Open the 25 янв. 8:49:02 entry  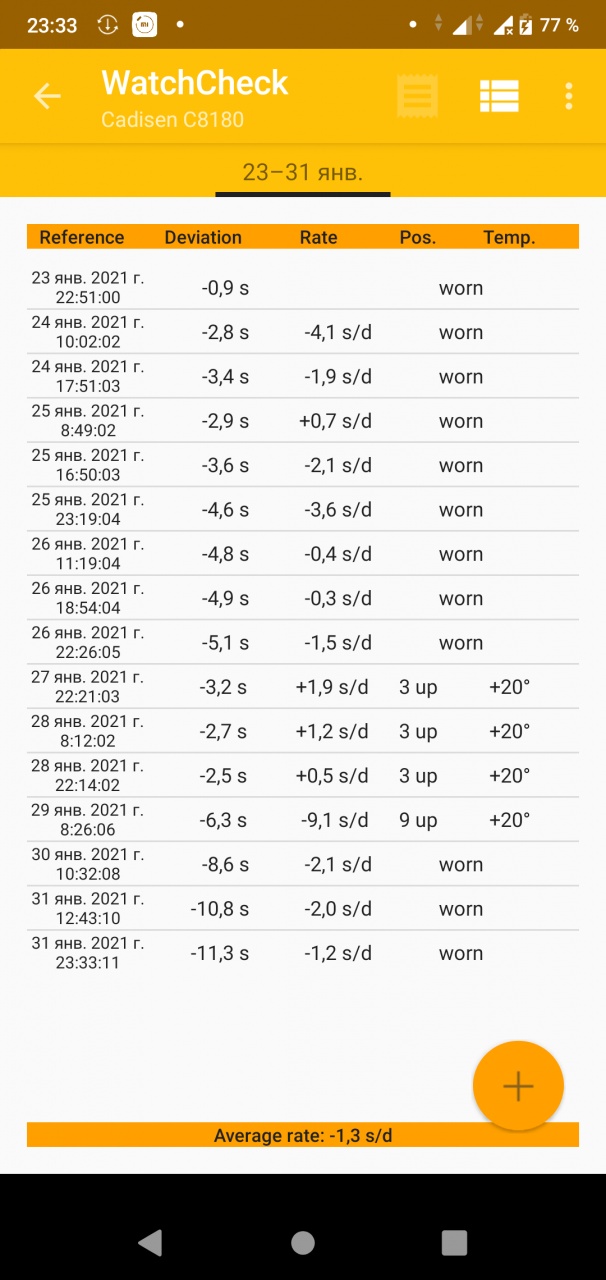click(302, 421)
